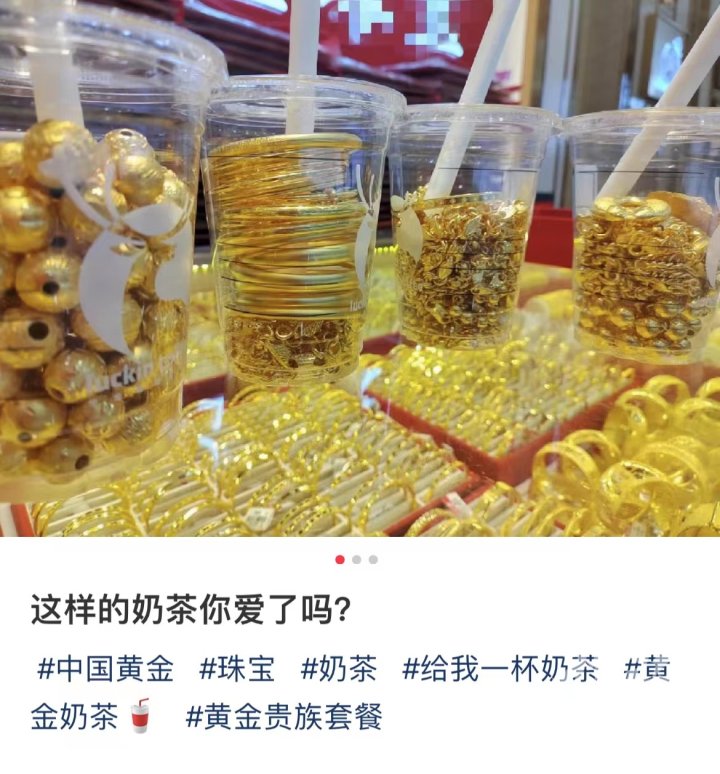The image size is (720, 774).
Task: Open the #给我一杯奶茶 hashtag
Action: tap(500, 669)
